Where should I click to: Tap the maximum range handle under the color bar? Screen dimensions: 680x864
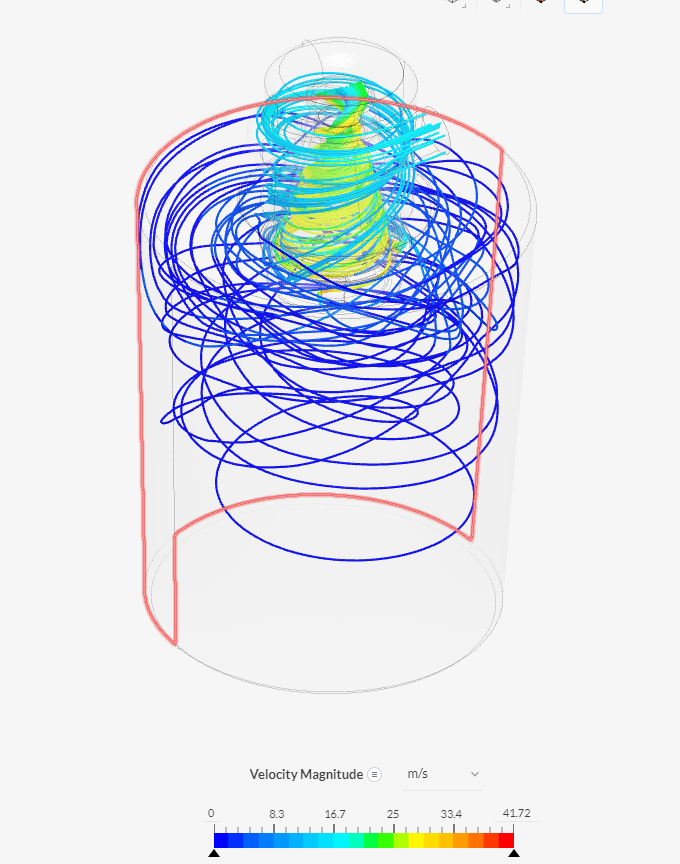coord(514,853)
